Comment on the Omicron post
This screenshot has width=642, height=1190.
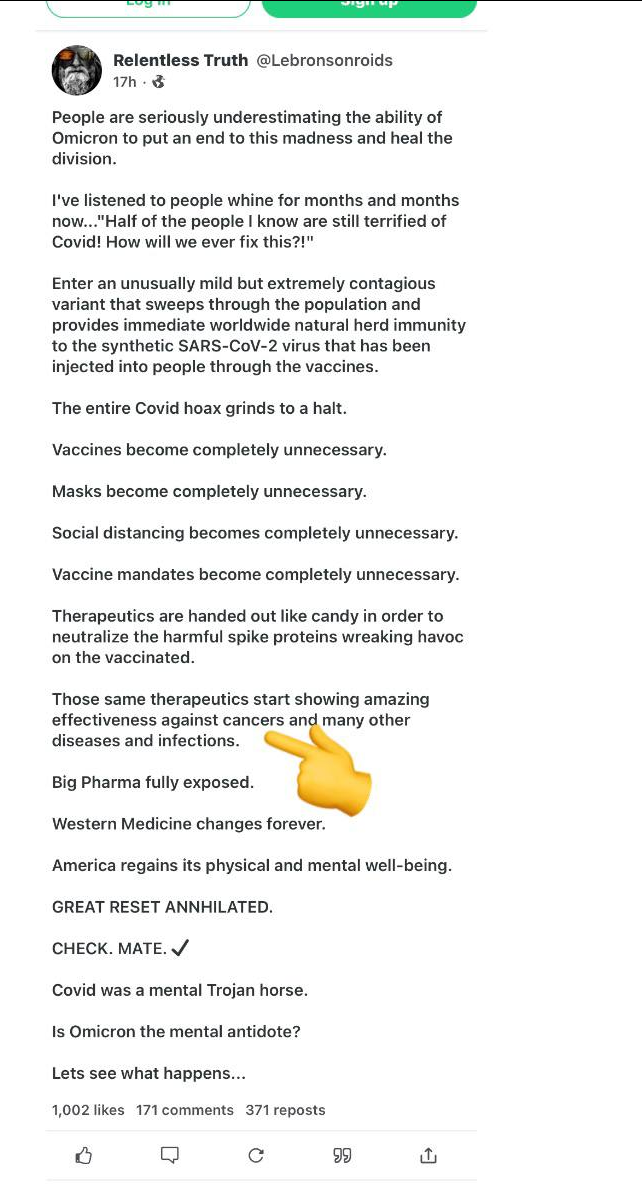click(x=170, y=1155)
